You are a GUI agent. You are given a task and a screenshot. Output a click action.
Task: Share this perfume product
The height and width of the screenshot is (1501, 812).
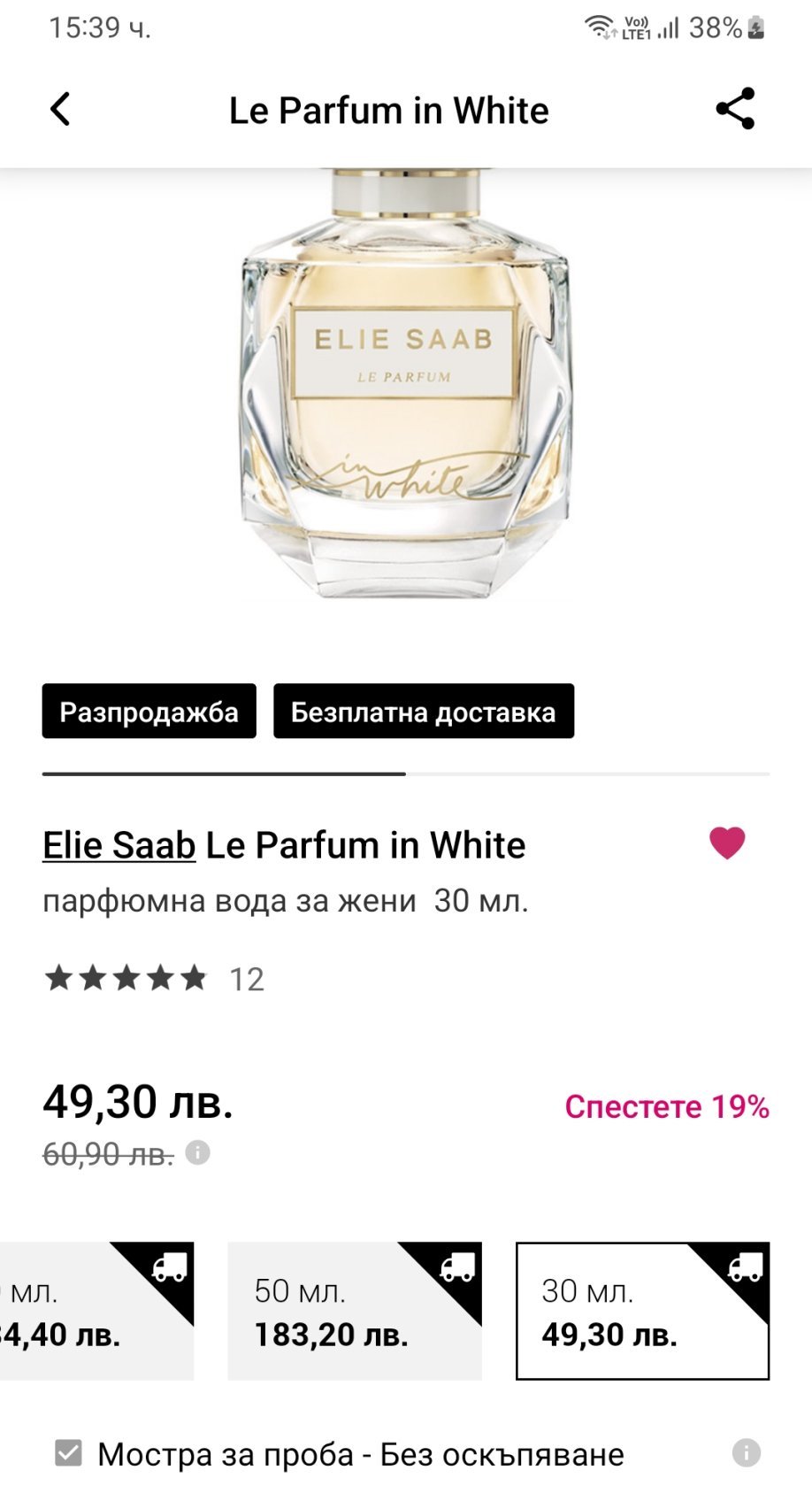735,109
